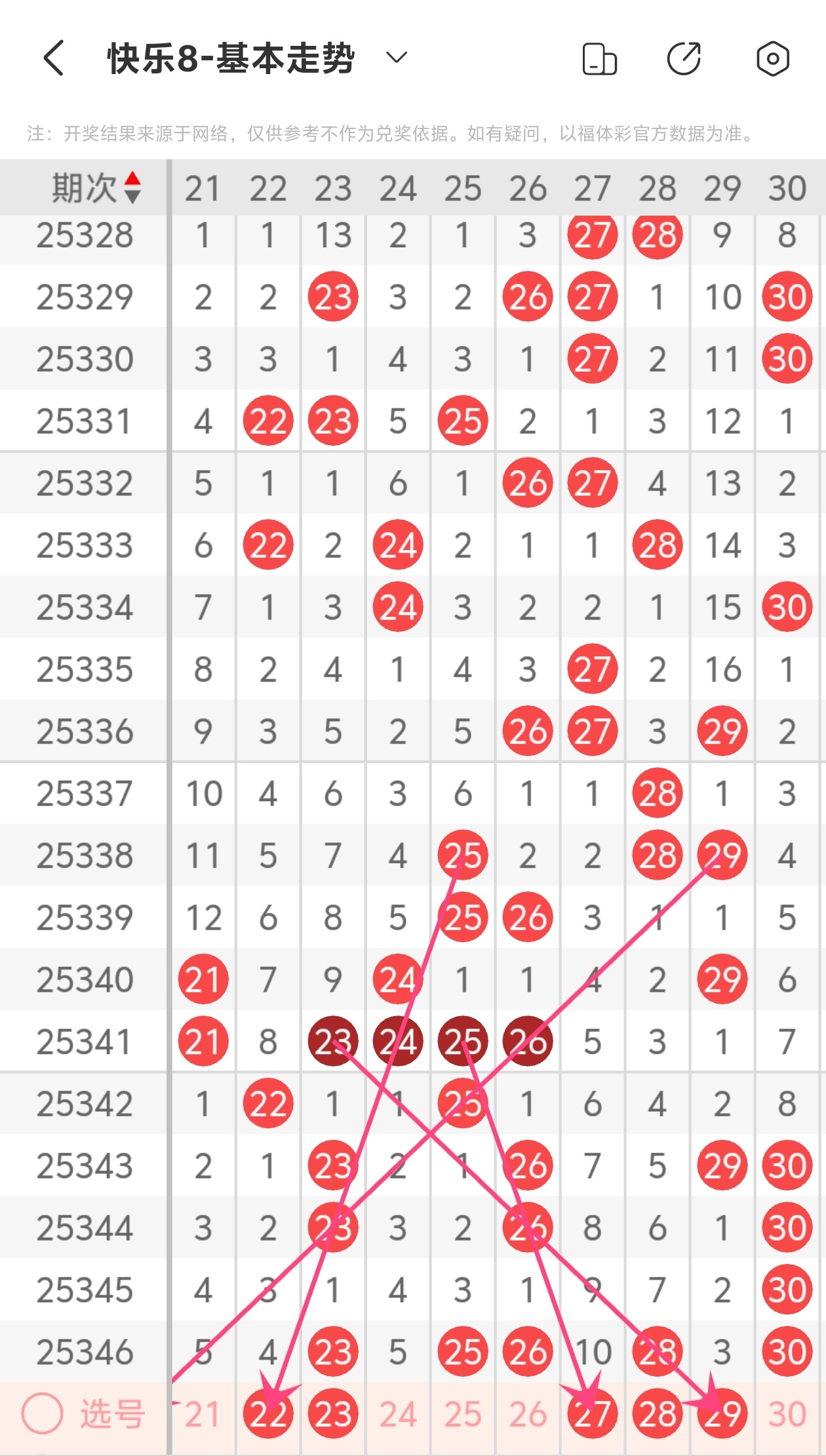
Task: Unselect number 27 in the 选号 row
Action: pyautogui.click(x=593, y=1414)
